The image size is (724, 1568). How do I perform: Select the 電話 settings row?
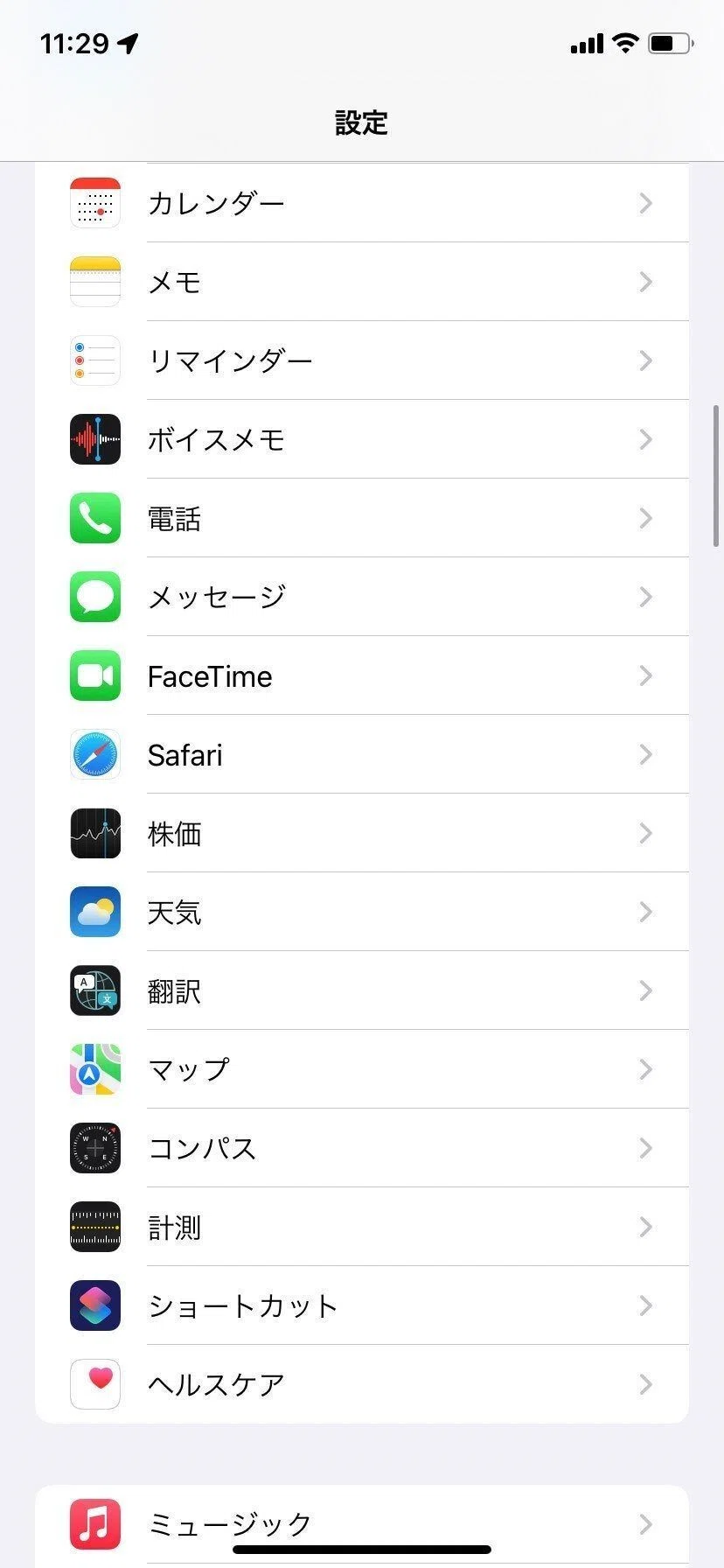[362, 518]
